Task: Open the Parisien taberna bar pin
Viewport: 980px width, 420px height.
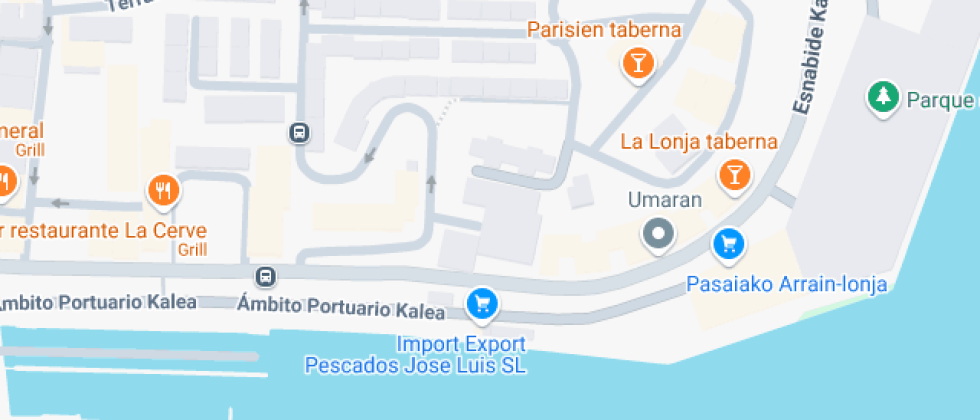Action: (x=638, y=64)
